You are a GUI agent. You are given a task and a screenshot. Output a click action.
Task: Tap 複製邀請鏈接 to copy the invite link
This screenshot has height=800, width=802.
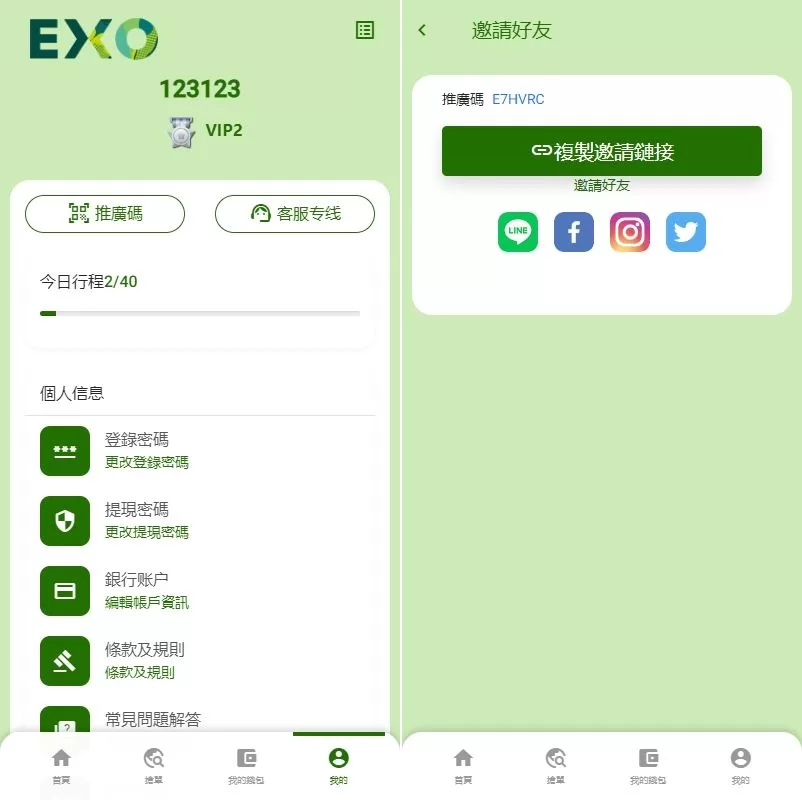(602, 151)
